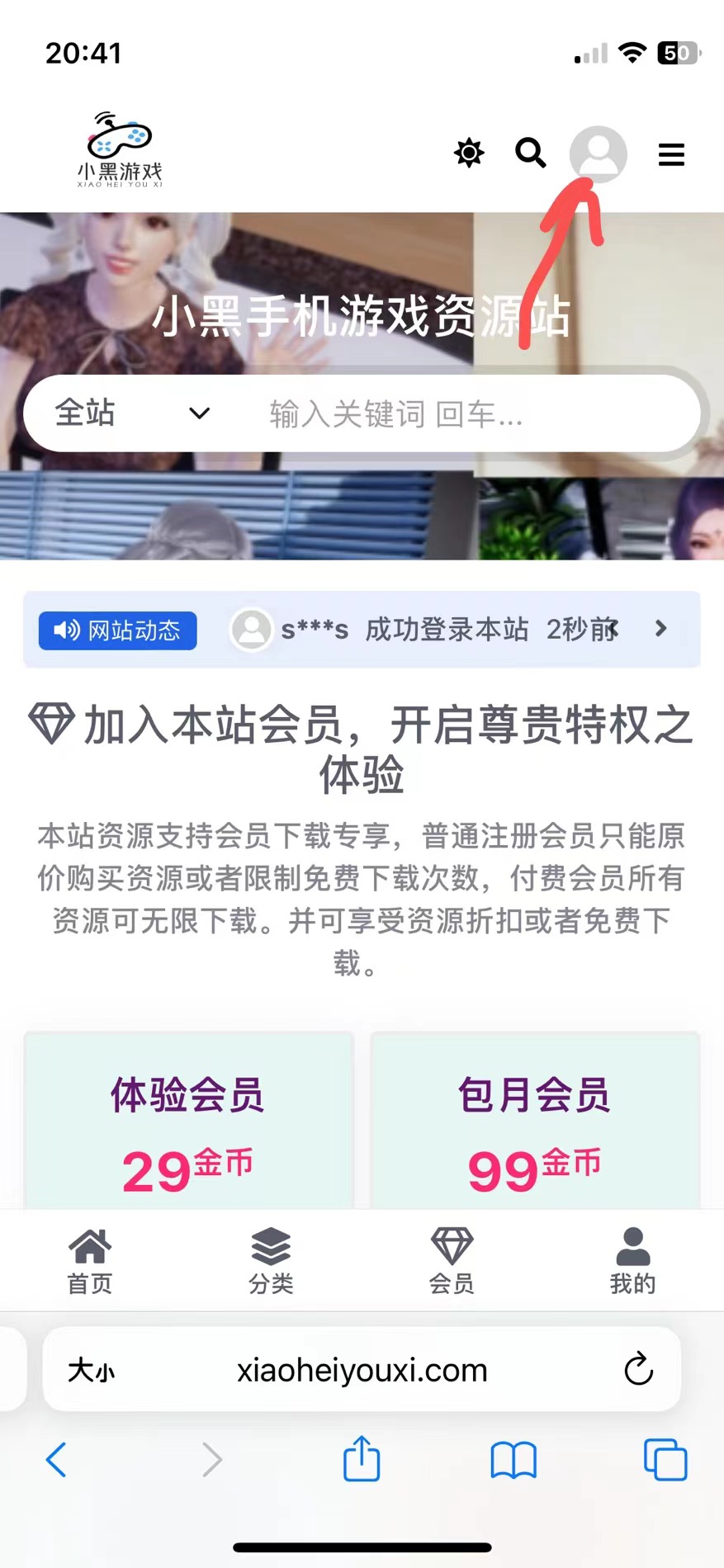This screenshot has width=724, height=1568.
Task: Open the search magnifier icon
Action: click(530, 153)
